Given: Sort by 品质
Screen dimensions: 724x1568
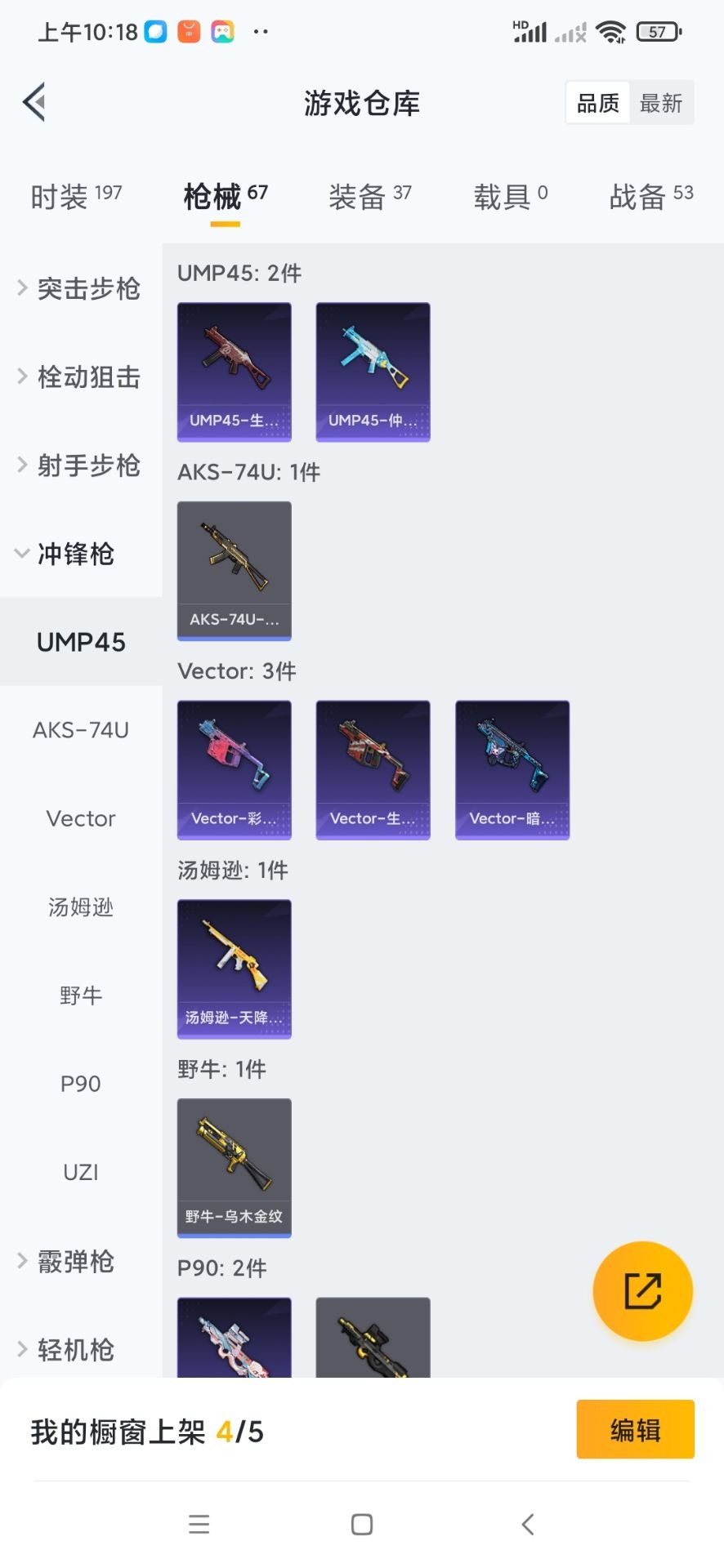Looking at the screenshot, I should coord(598,103).
